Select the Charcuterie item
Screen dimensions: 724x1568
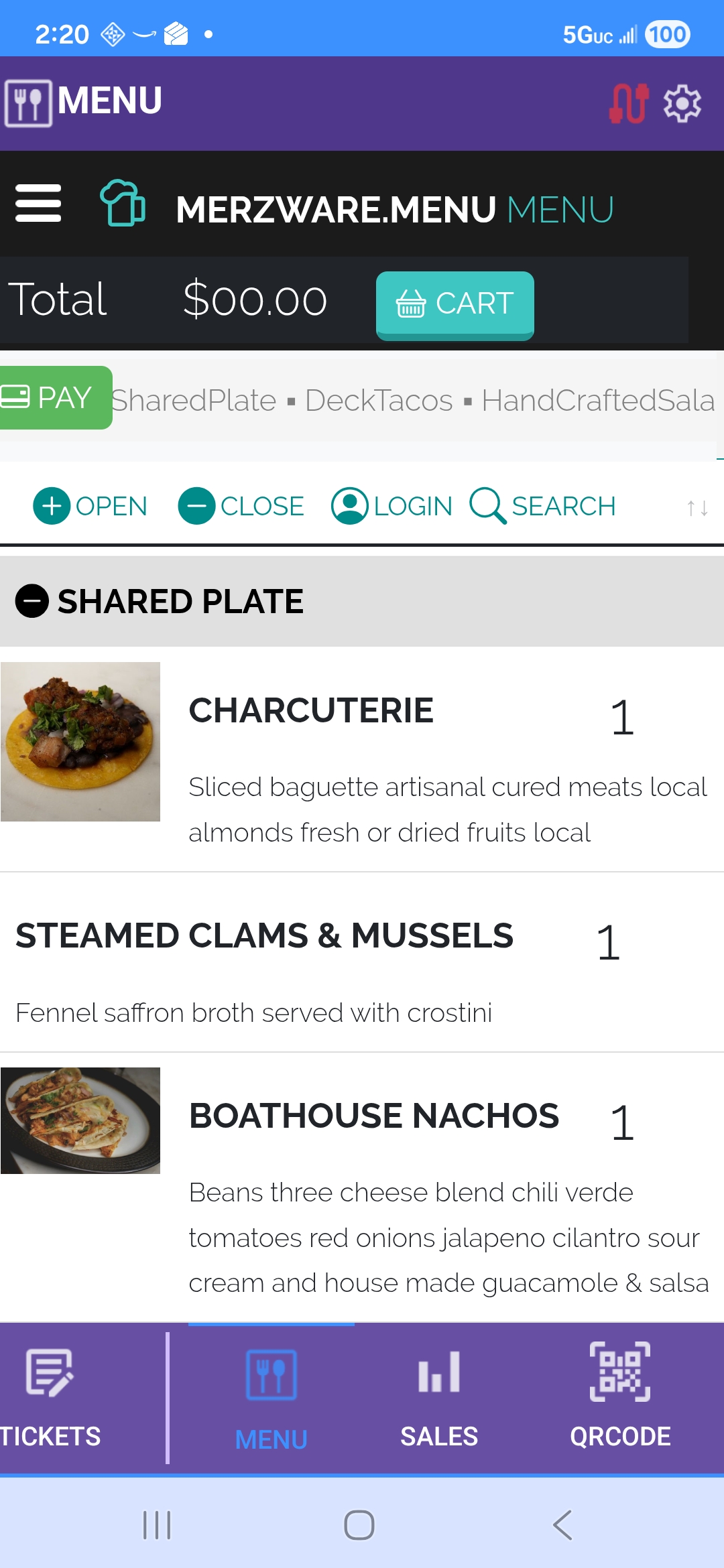point(311,711)
